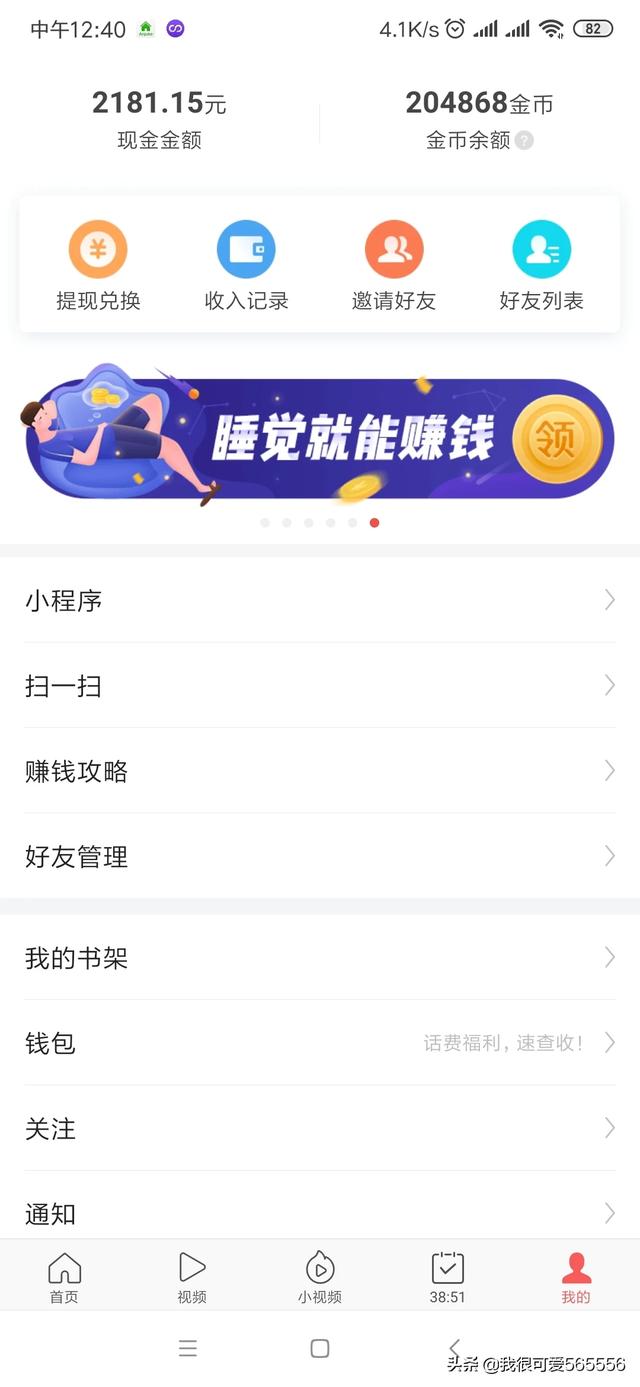Switch to the 视频 tab

[192, 1278]
